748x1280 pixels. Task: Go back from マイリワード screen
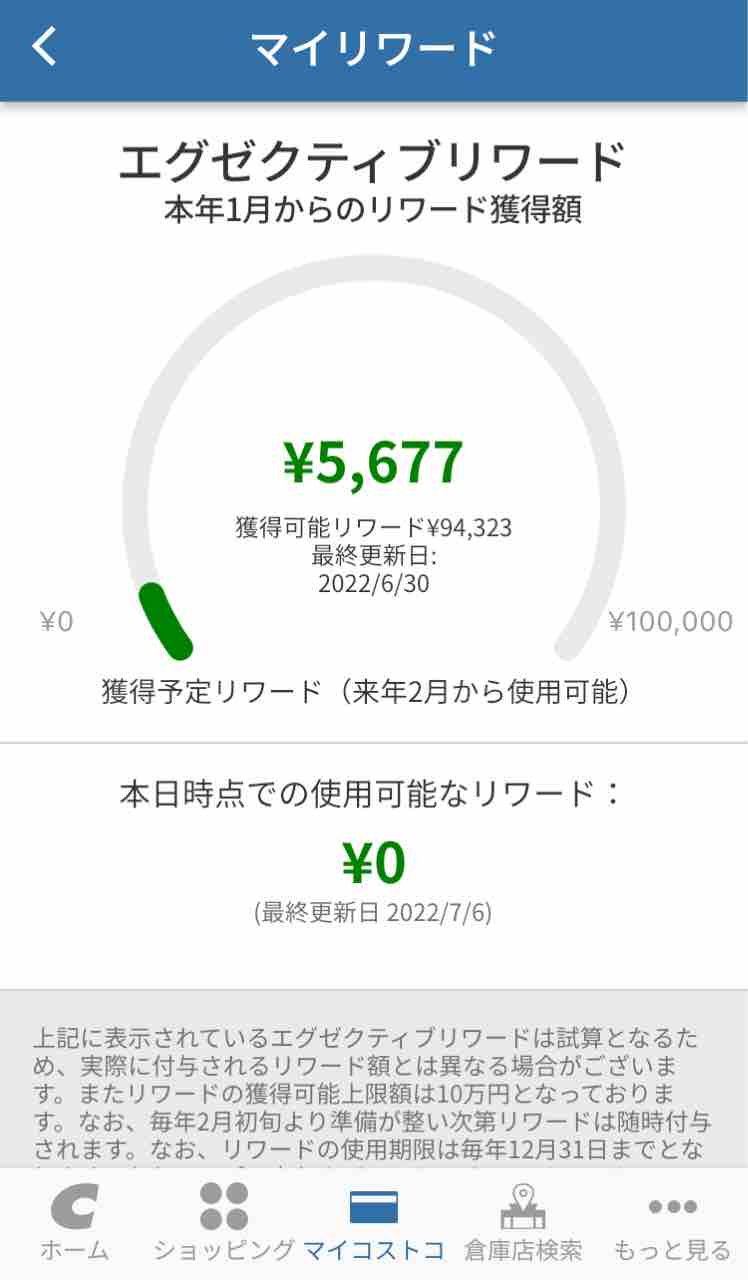[45, 47]
